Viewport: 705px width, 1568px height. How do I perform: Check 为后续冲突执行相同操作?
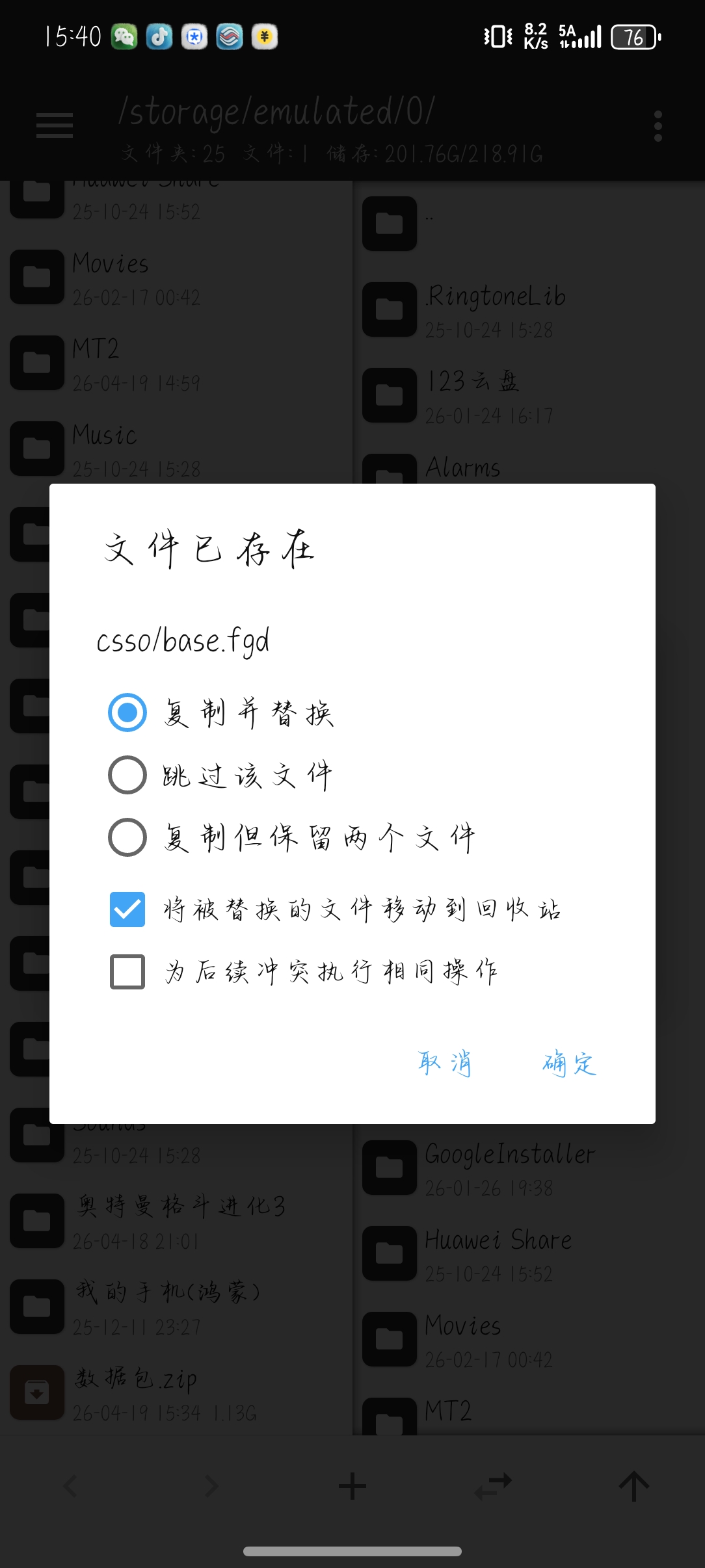point(127,972)
